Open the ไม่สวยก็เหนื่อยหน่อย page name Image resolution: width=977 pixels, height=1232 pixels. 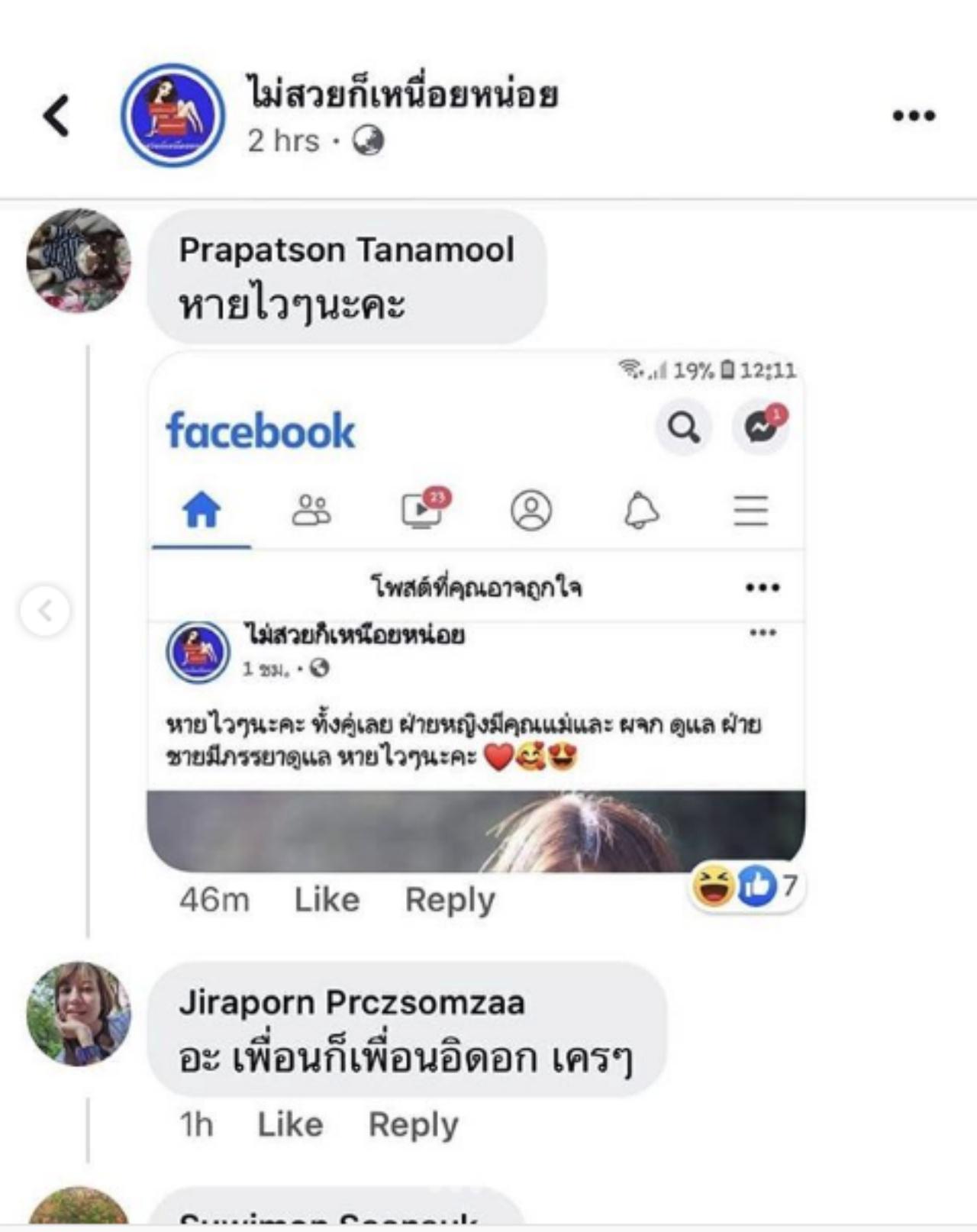point(402,95)
